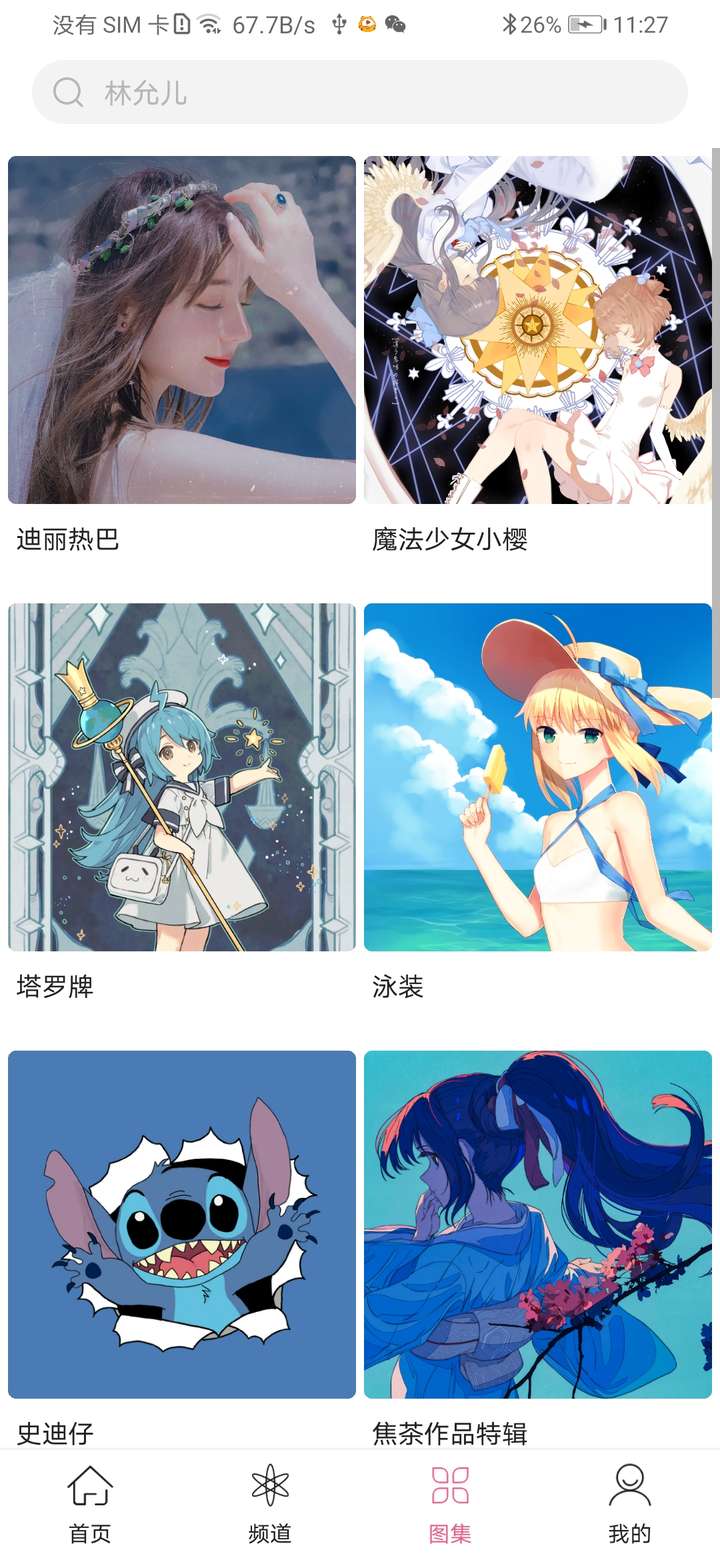
Task: Tap the search box showing 林允儿
Action: click(x=360, y=93)
